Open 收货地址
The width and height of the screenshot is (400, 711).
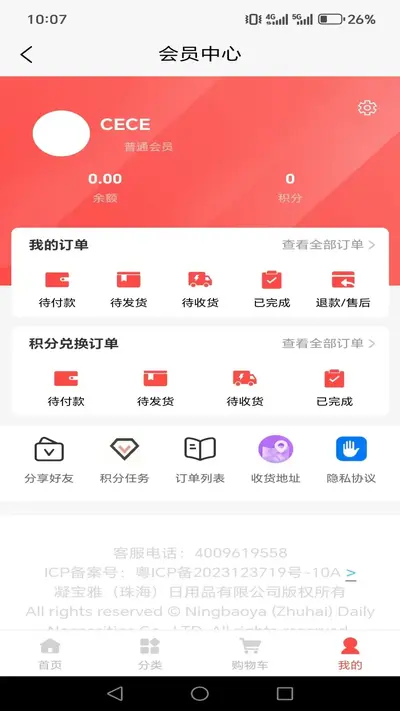[x=276, y=460]
